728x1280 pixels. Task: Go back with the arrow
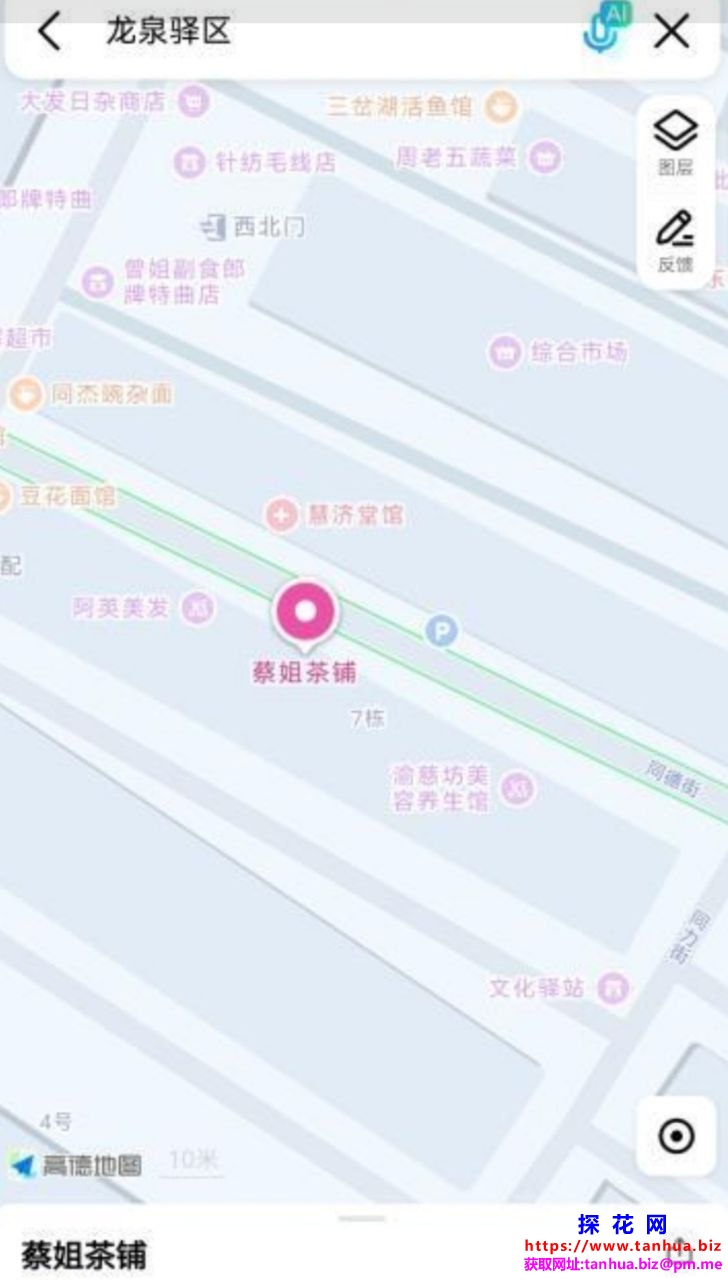[49, 32]
